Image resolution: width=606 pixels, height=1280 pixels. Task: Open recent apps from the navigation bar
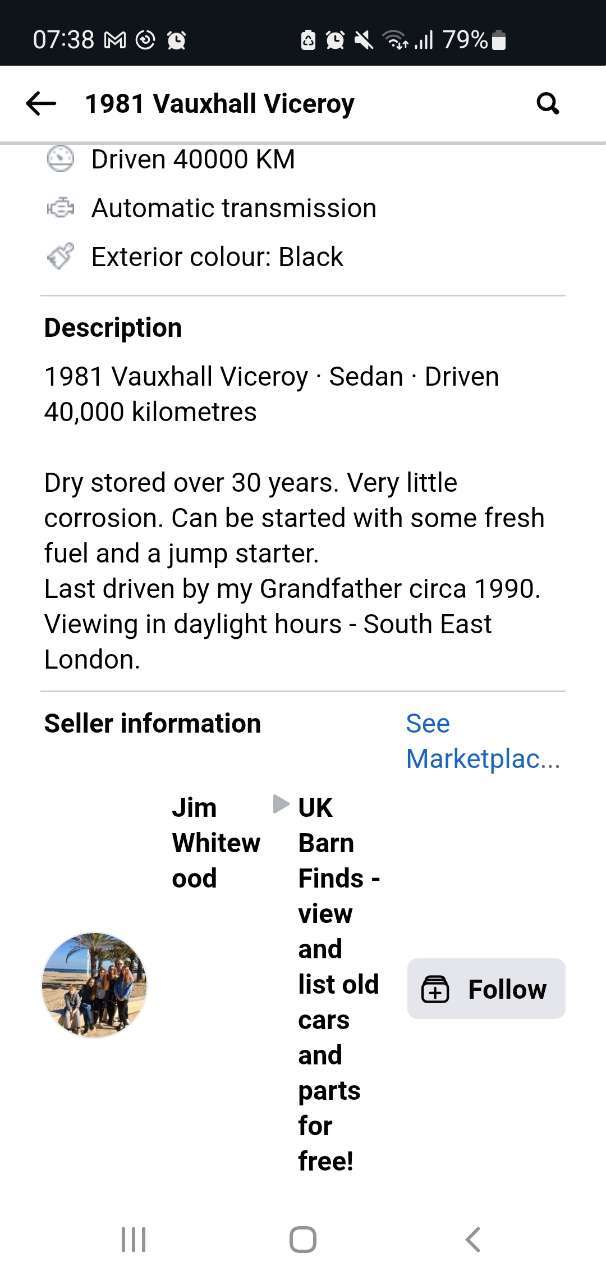(x=133, y=1240)
